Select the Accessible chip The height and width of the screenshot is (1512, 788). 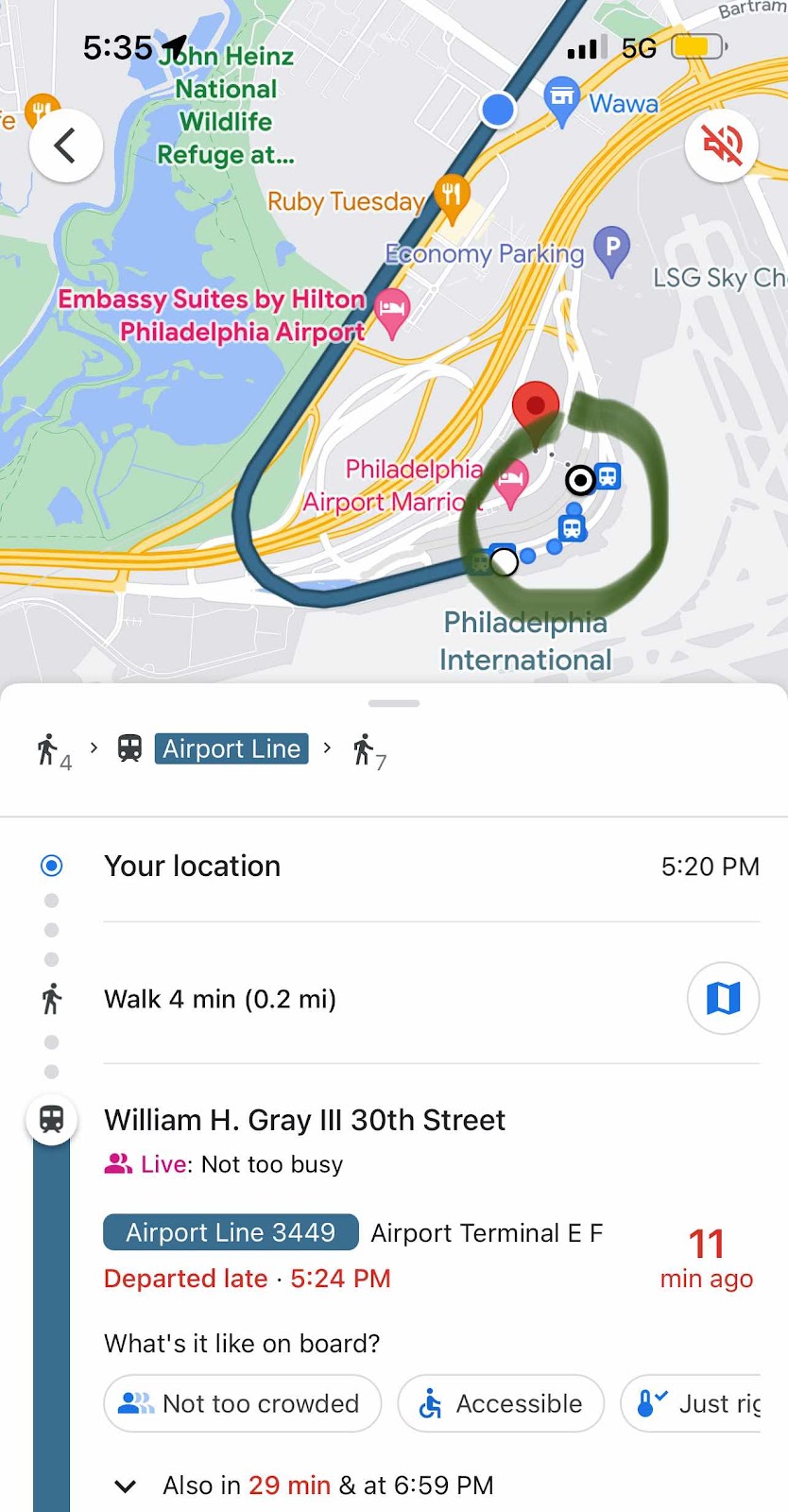point(500,1403)
